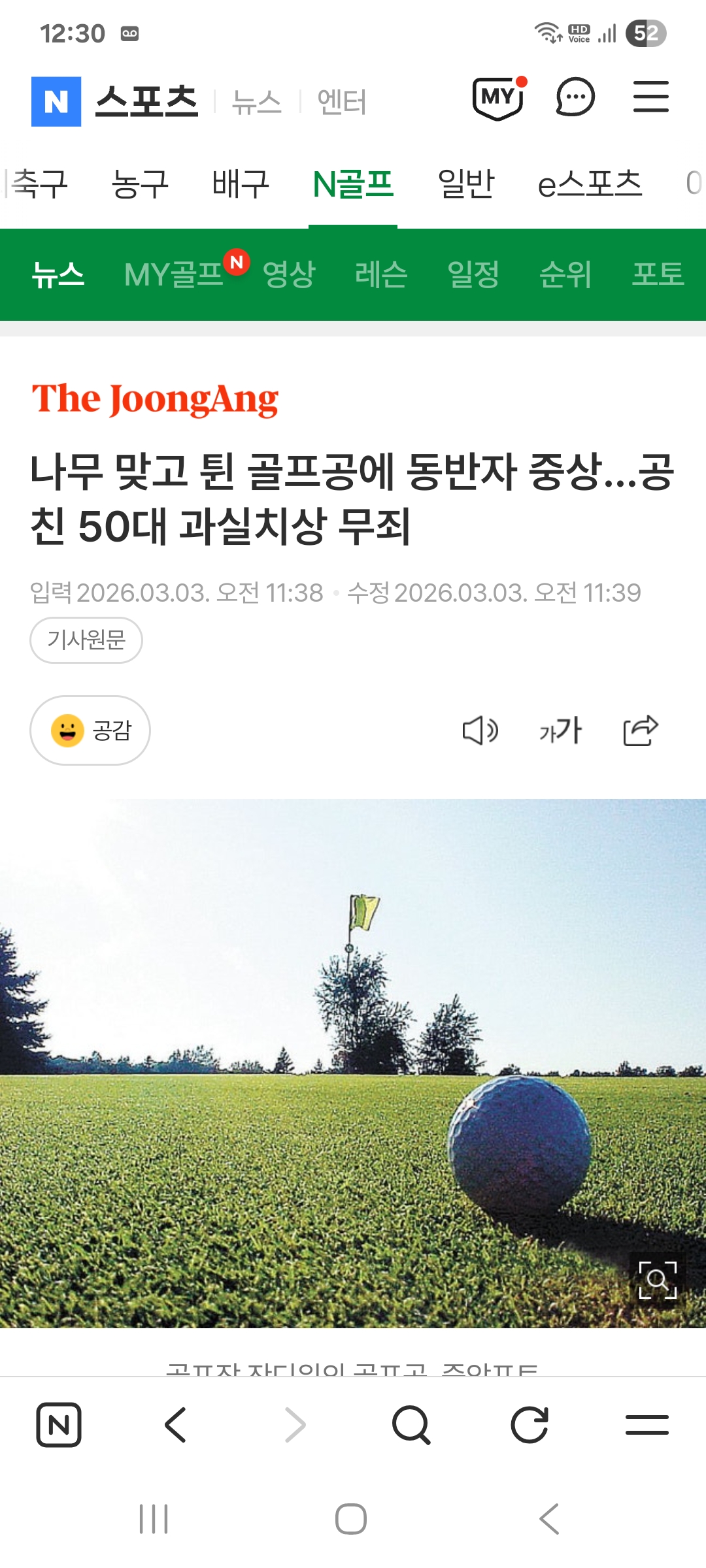
Task: Open the 레슨 sub-tab
Action: coord(381,274)
